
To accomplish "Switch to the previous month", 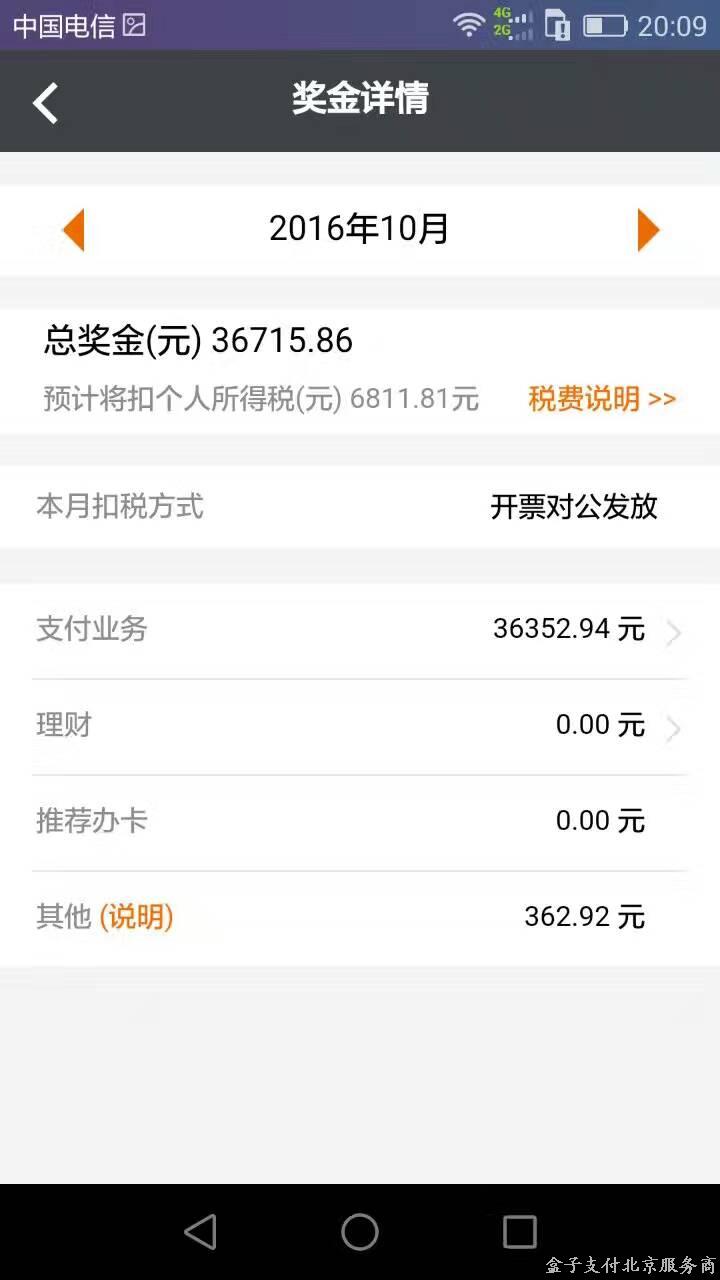I will click(x=72, y=230).
